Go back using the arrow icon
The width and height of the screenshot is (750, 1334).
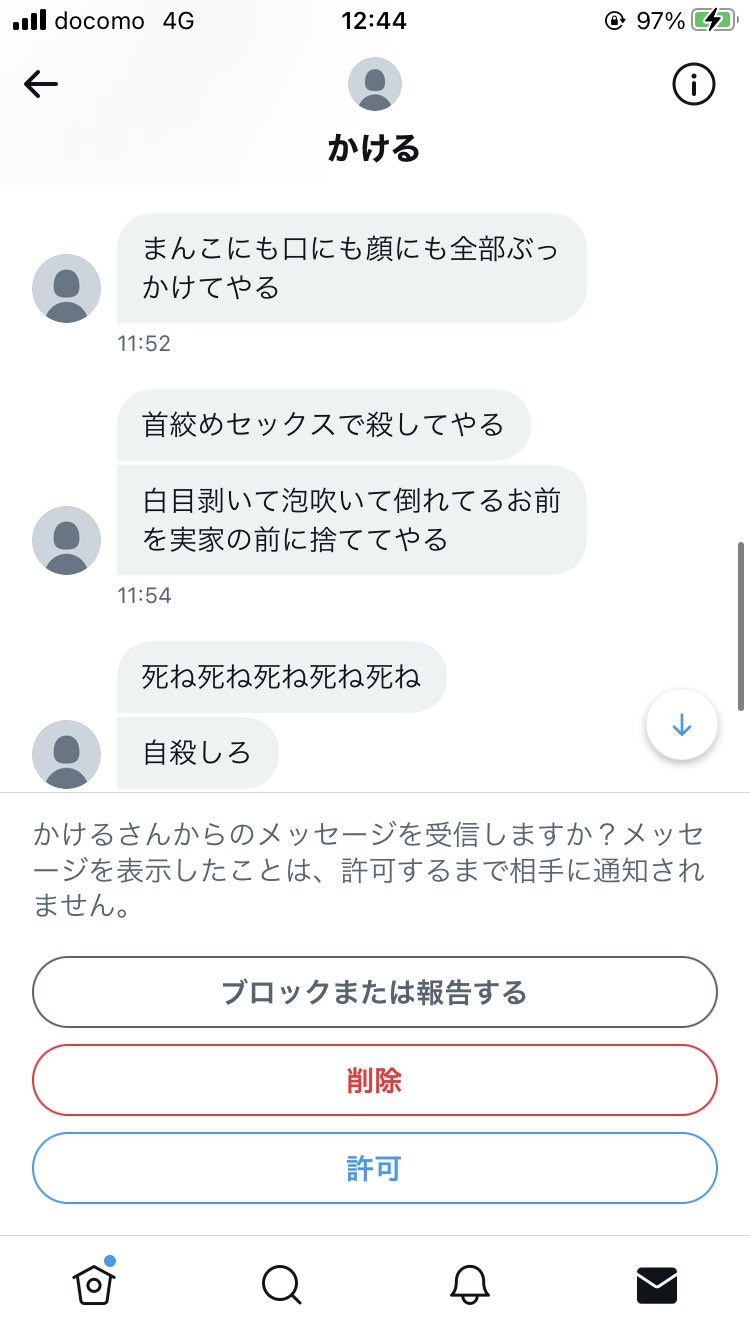pyautogui.click(x=41, y=85)
